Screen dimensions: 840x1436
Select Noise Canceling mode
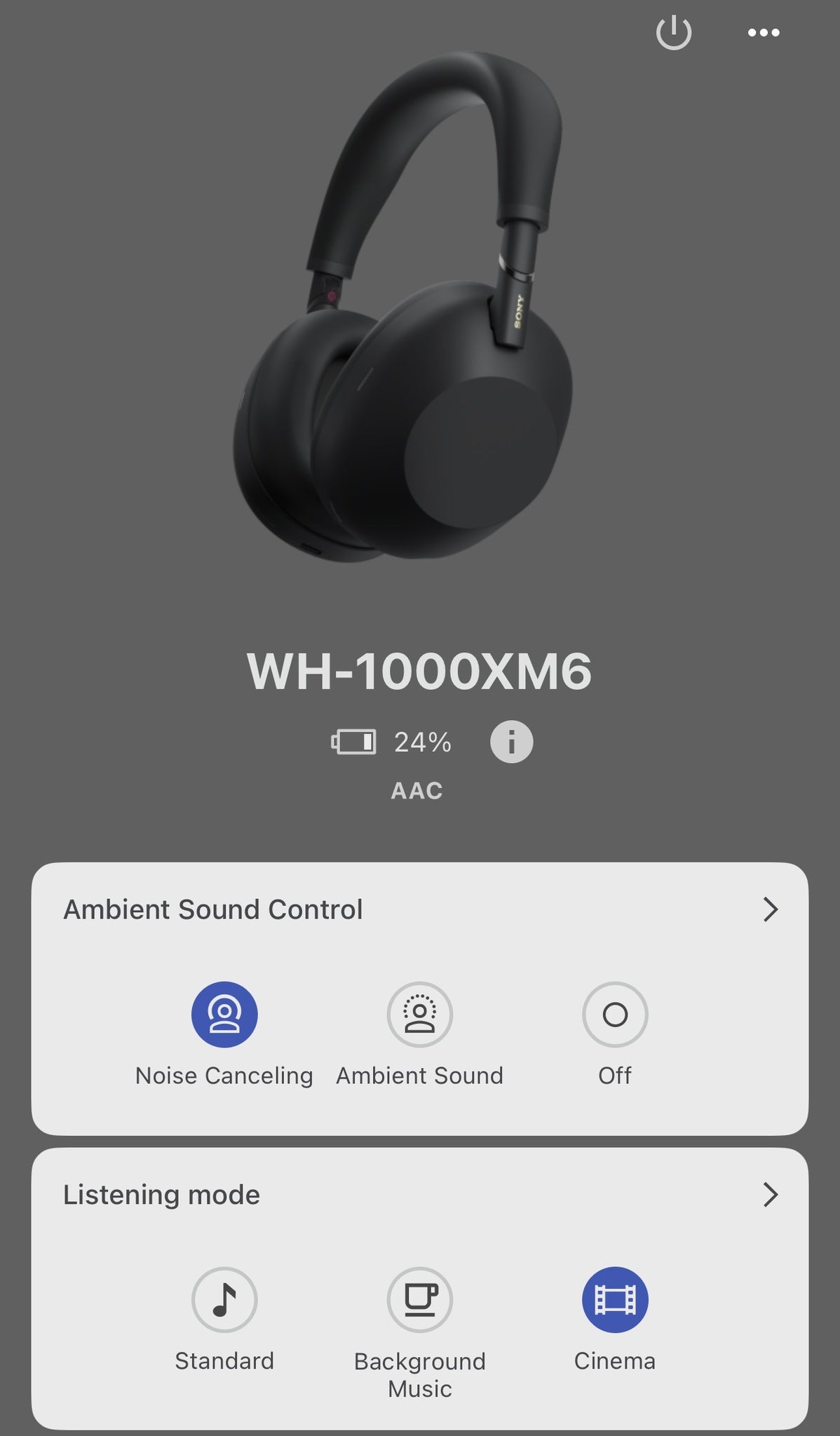224,1015
